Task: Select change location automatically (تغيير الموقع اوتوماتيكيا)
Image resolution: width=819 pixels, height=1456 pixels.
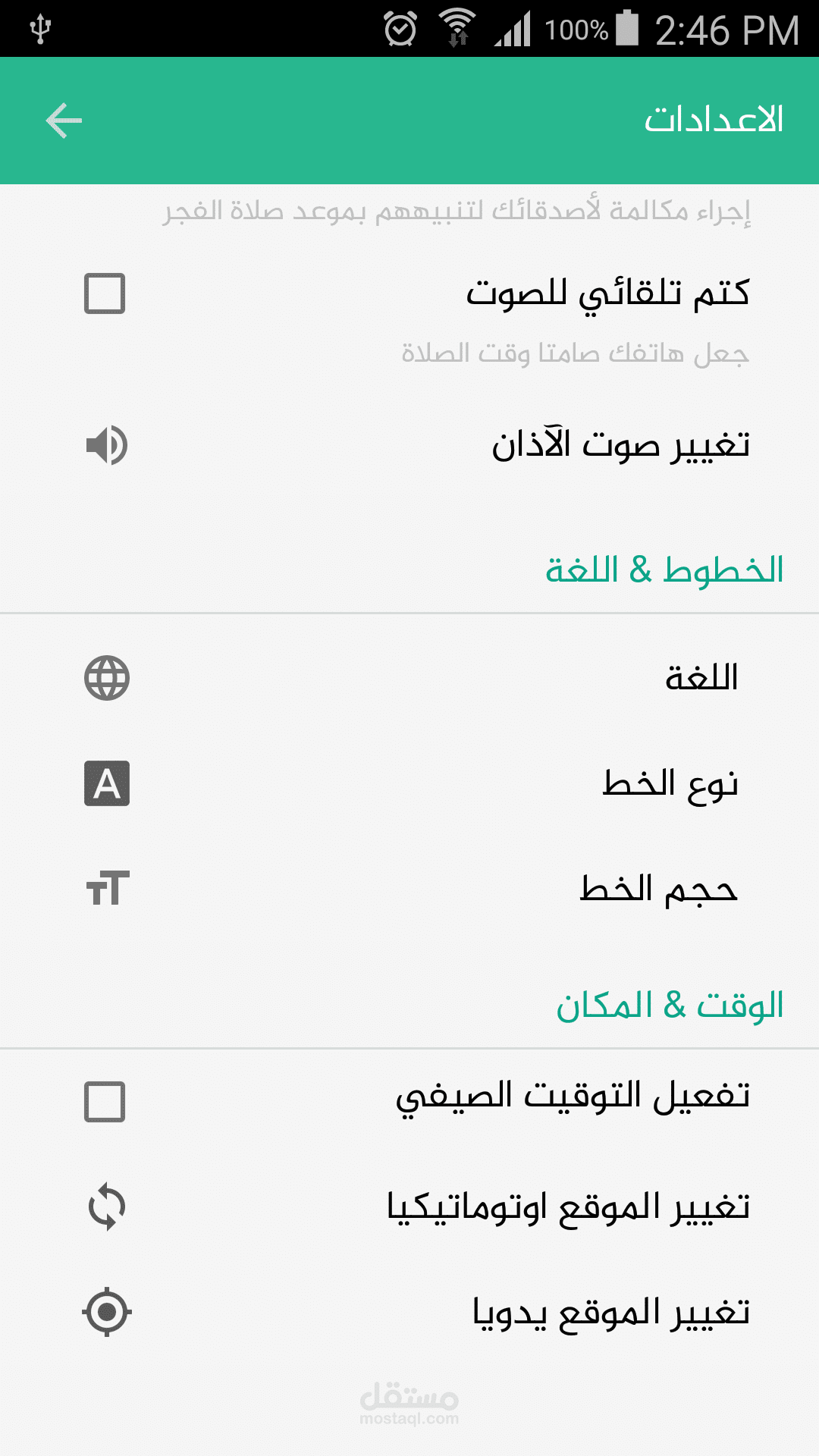Action: (x=409, y=1207)
